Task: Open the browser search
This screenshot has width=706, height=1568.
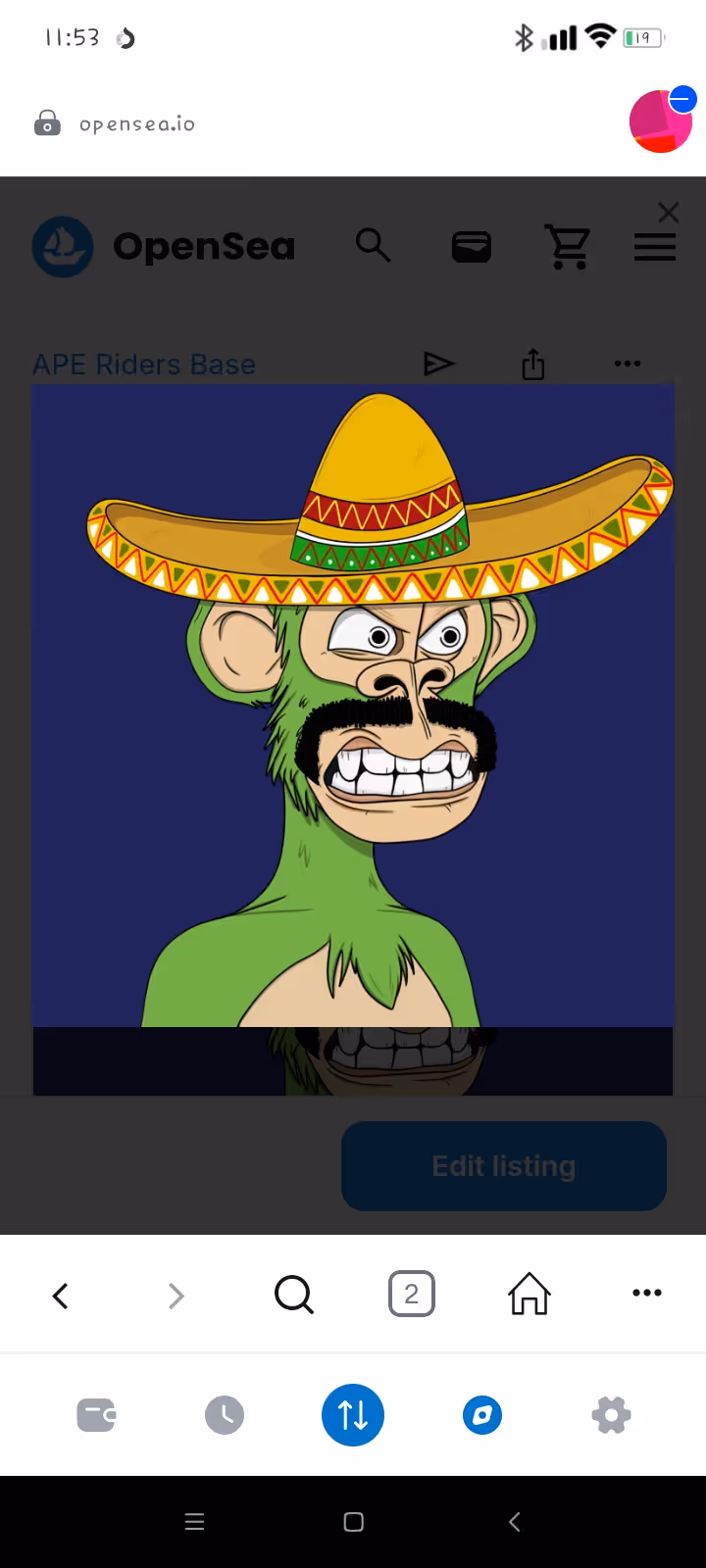Action: [x=293, y=1295]
